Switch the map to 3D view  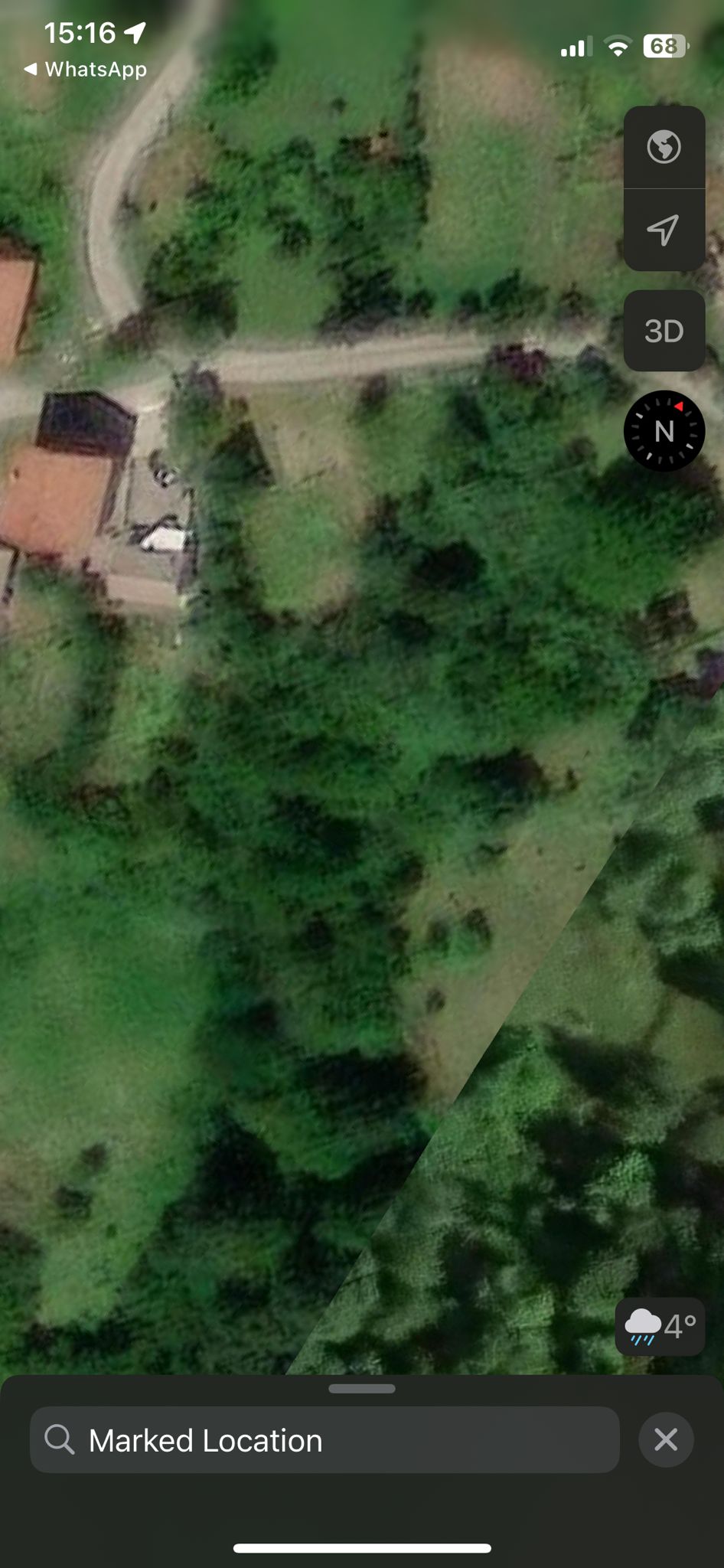coord(664,331)
